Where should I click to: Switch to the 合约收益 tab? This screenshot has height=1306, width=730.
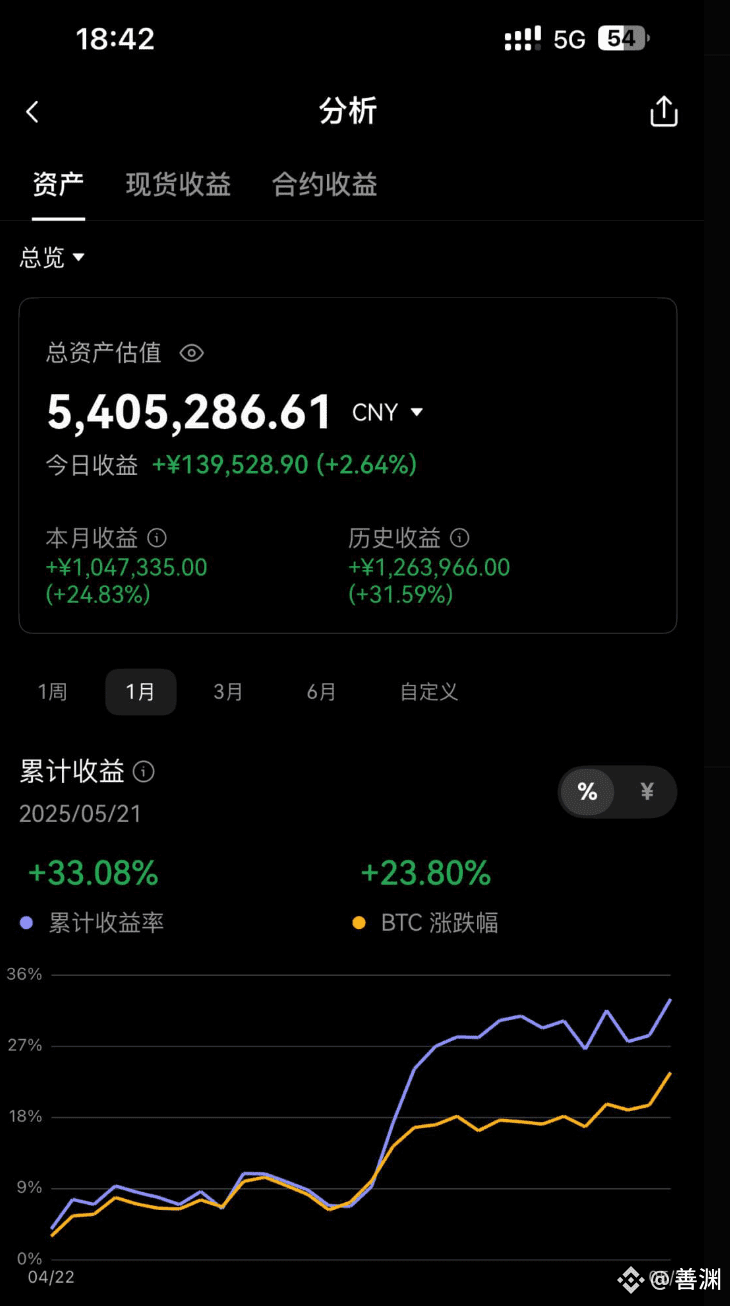(x=325, y=185)
